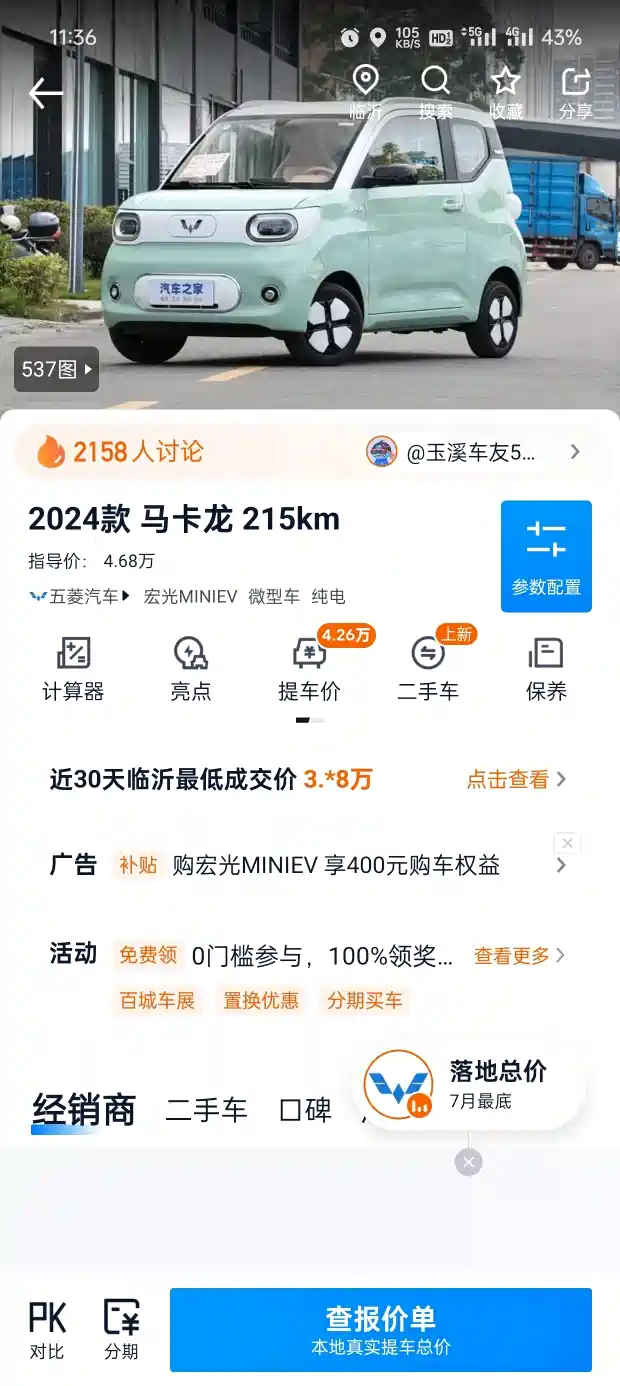This screenshot has height=1386, width=620.
Task: Change the city from 临沂
Action: 366,92
